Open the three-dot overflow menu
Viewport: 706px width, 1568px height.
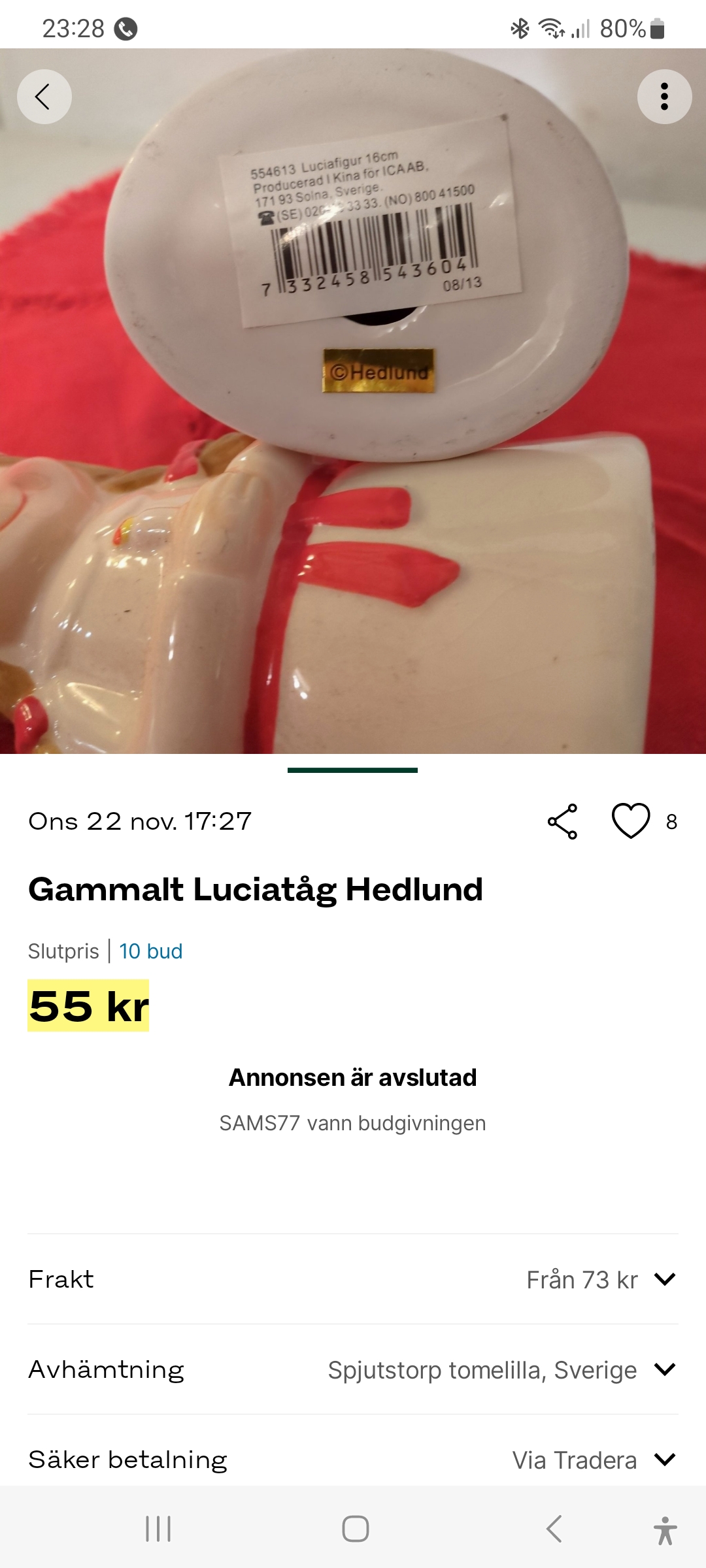[664, 97]
